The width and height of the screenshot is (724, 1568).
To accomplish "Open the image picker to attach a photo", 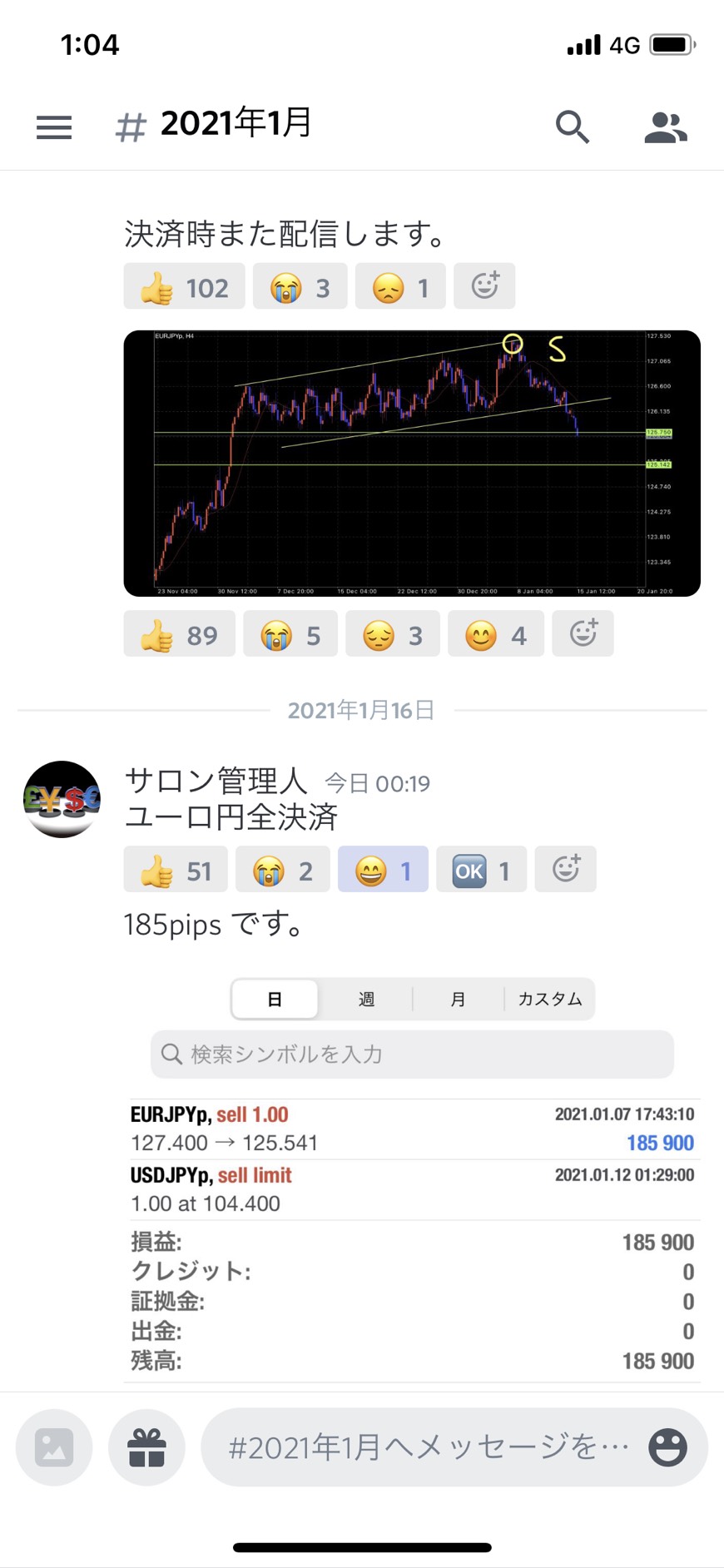I will point(54,1447).
